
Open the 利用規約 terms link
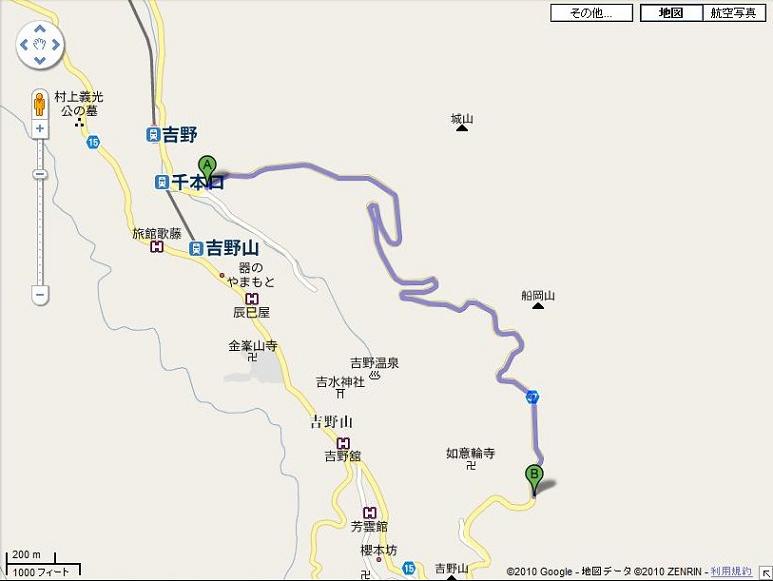pos(730,572)
